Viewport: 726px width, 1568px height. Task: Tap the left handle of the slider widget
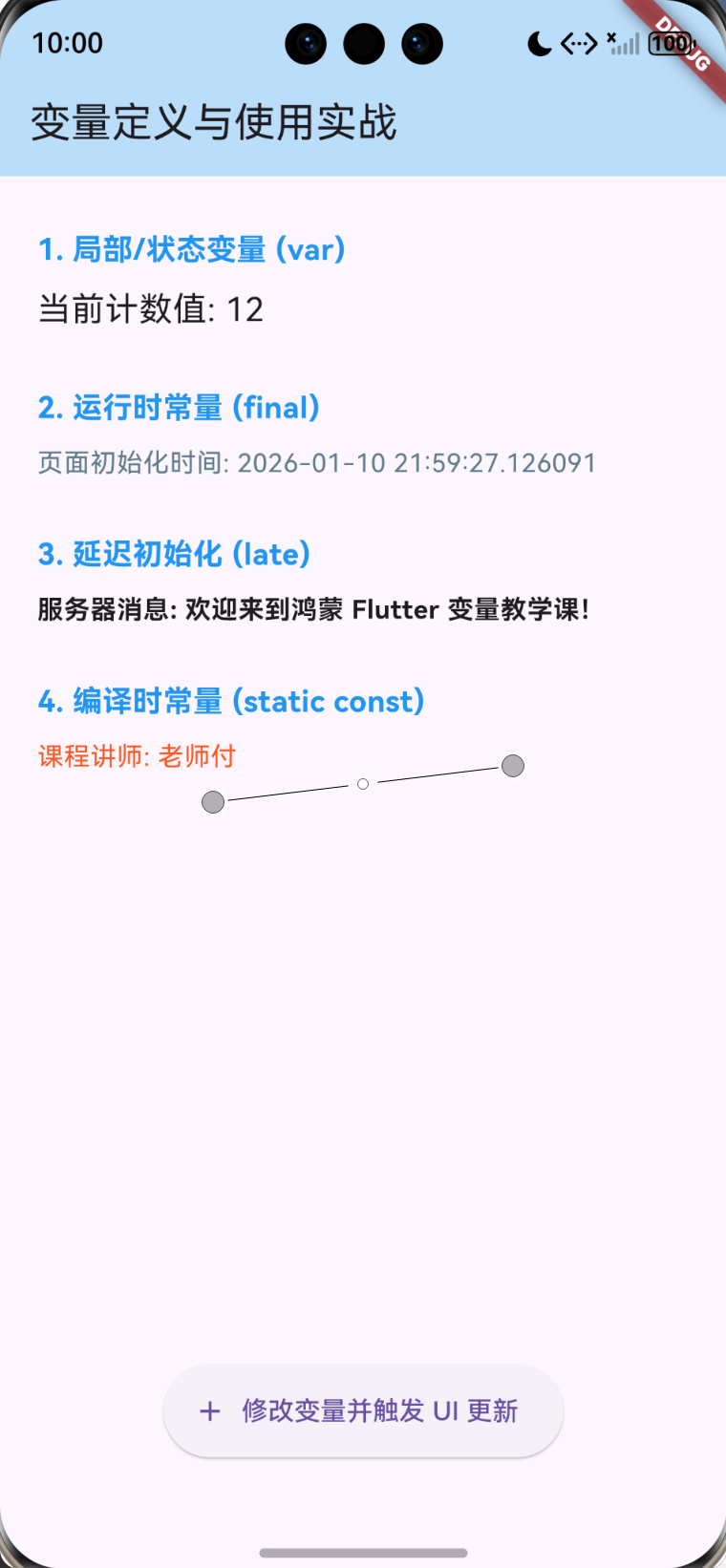(212, 802)
